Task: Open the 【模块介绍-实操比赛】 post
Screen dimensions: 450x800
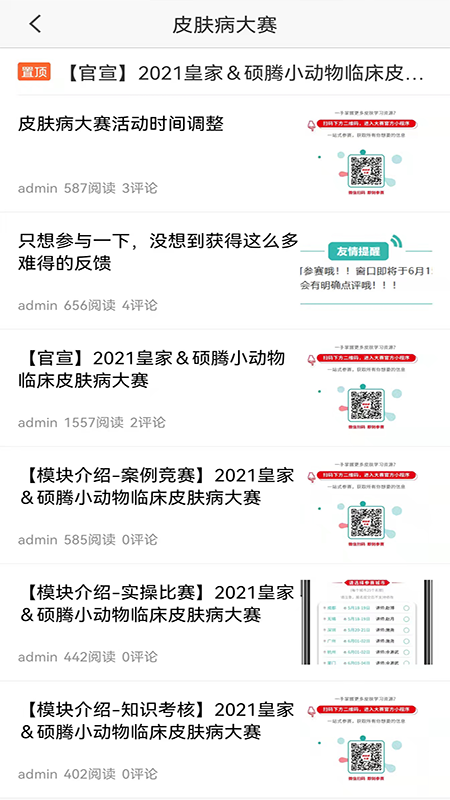Action: [225, 623]
